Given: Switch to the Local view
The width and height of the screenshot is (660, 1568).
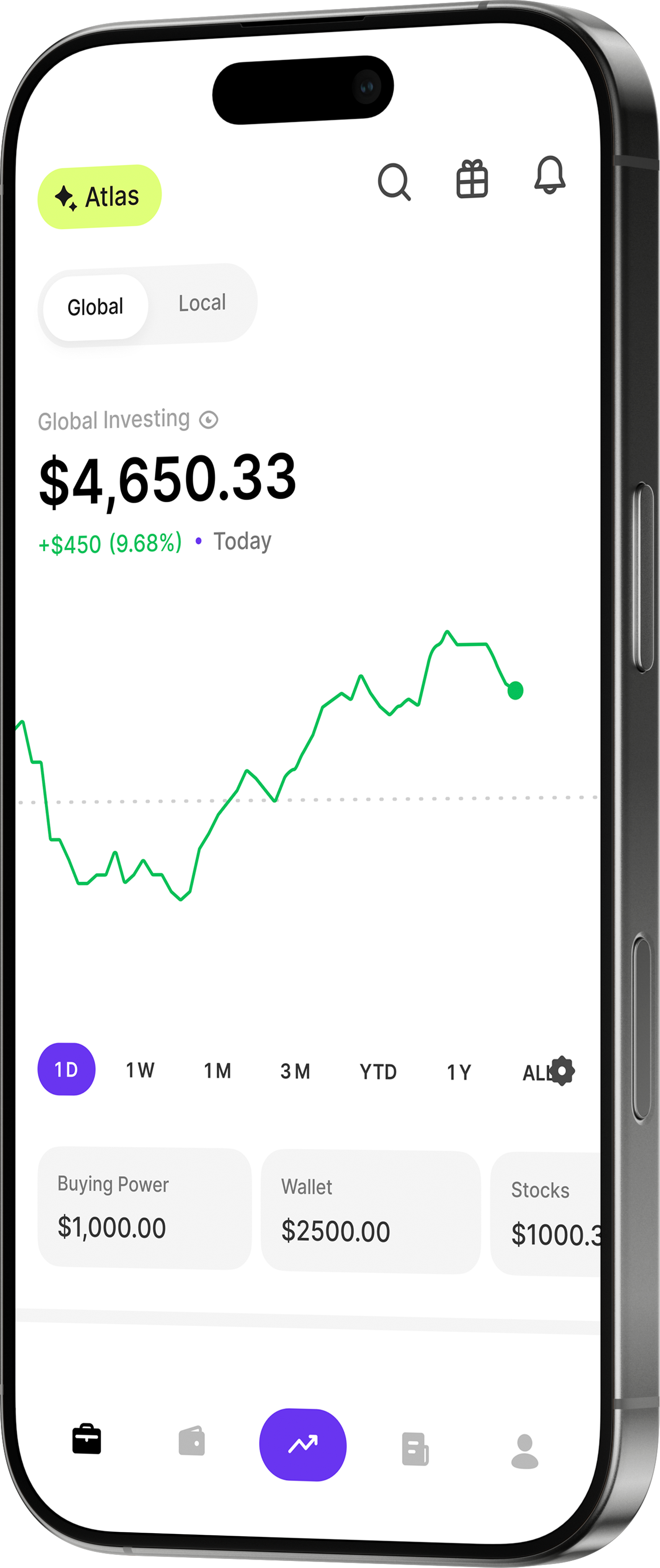Looking at the screenshot, I should 202,302.
